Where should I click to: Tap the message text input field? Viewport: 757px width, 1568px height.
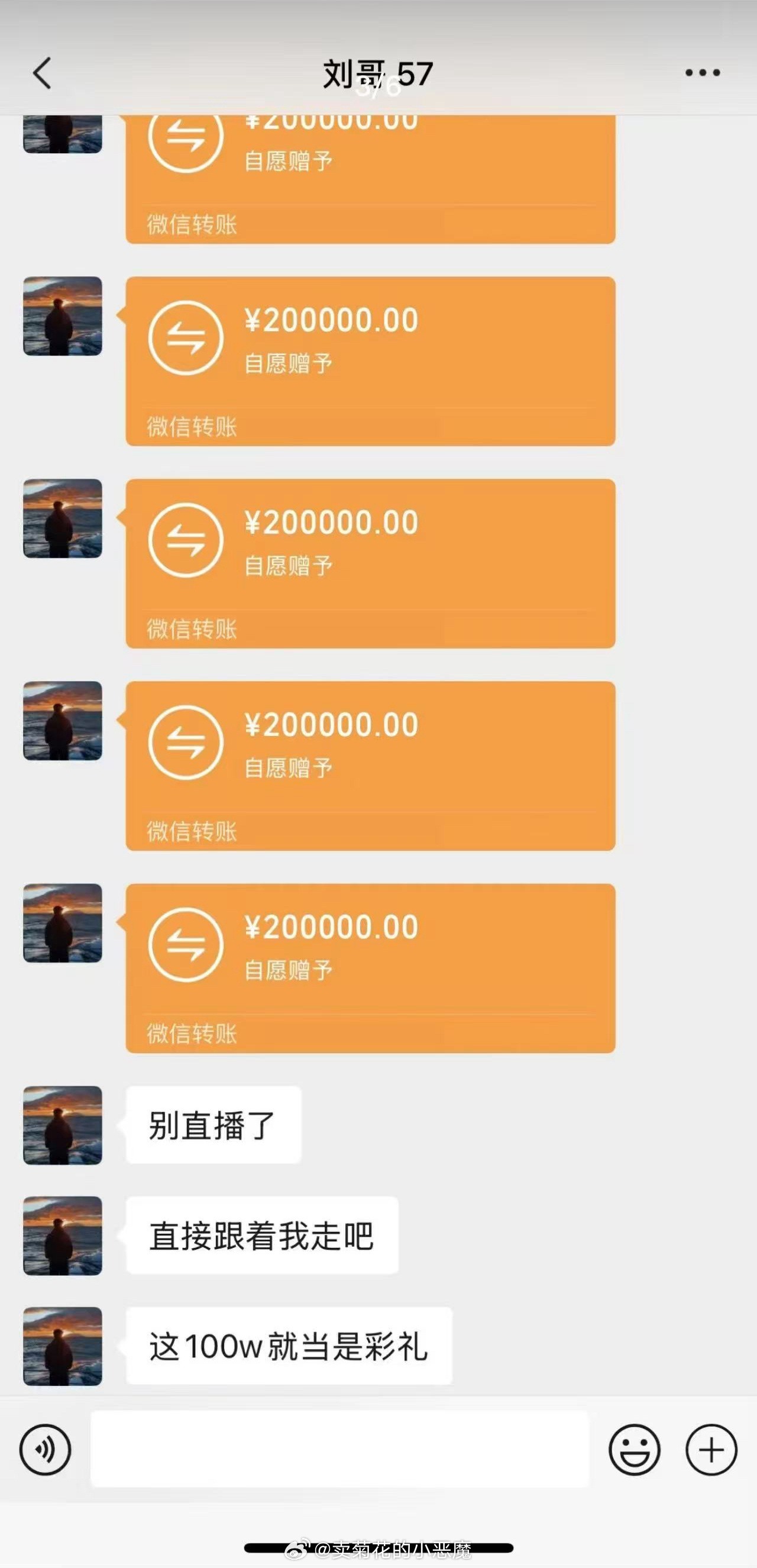(x=341, y=1450)
